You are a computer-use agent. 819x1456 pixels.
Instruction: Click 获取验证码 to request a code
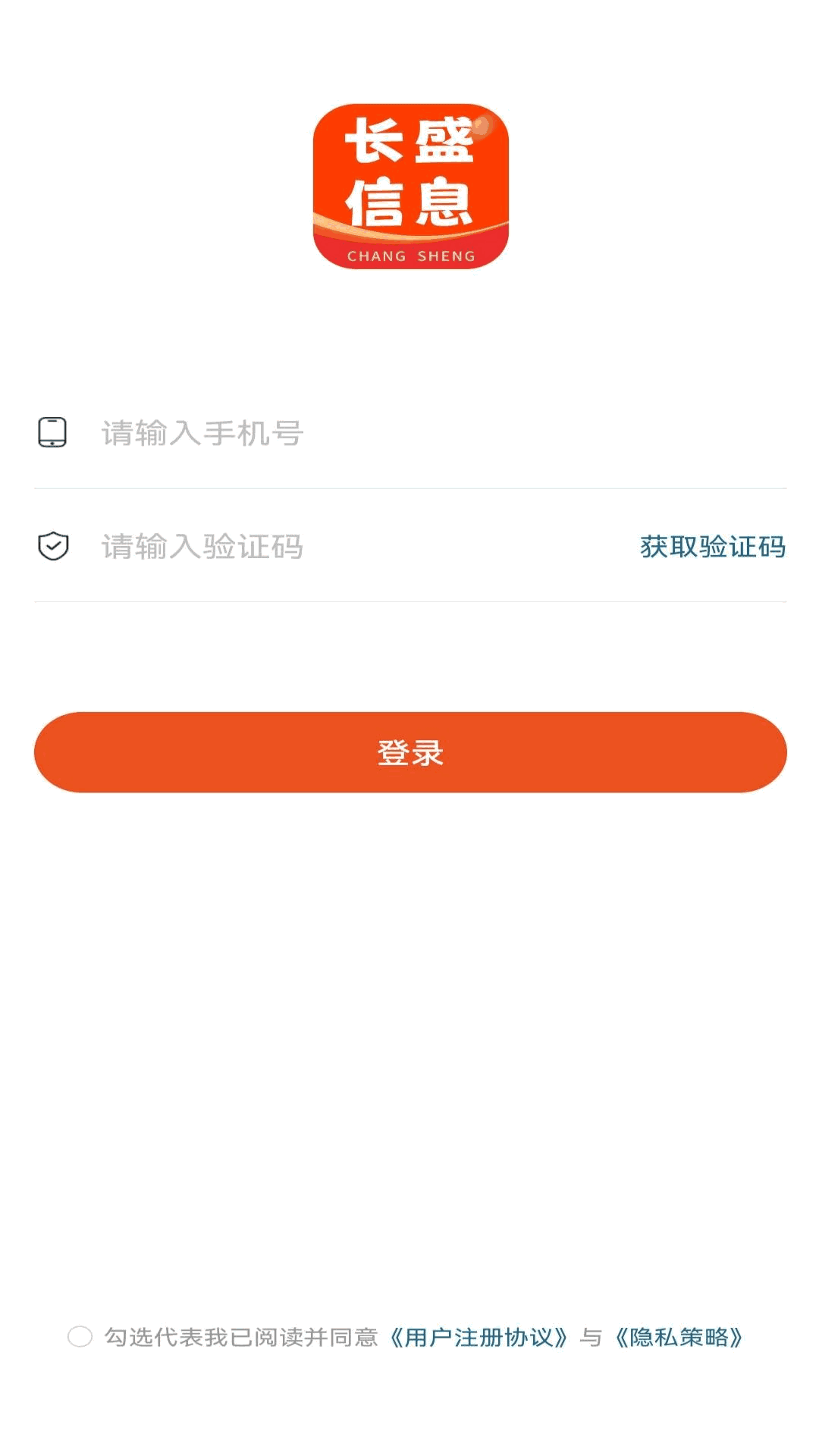(713, 545)
